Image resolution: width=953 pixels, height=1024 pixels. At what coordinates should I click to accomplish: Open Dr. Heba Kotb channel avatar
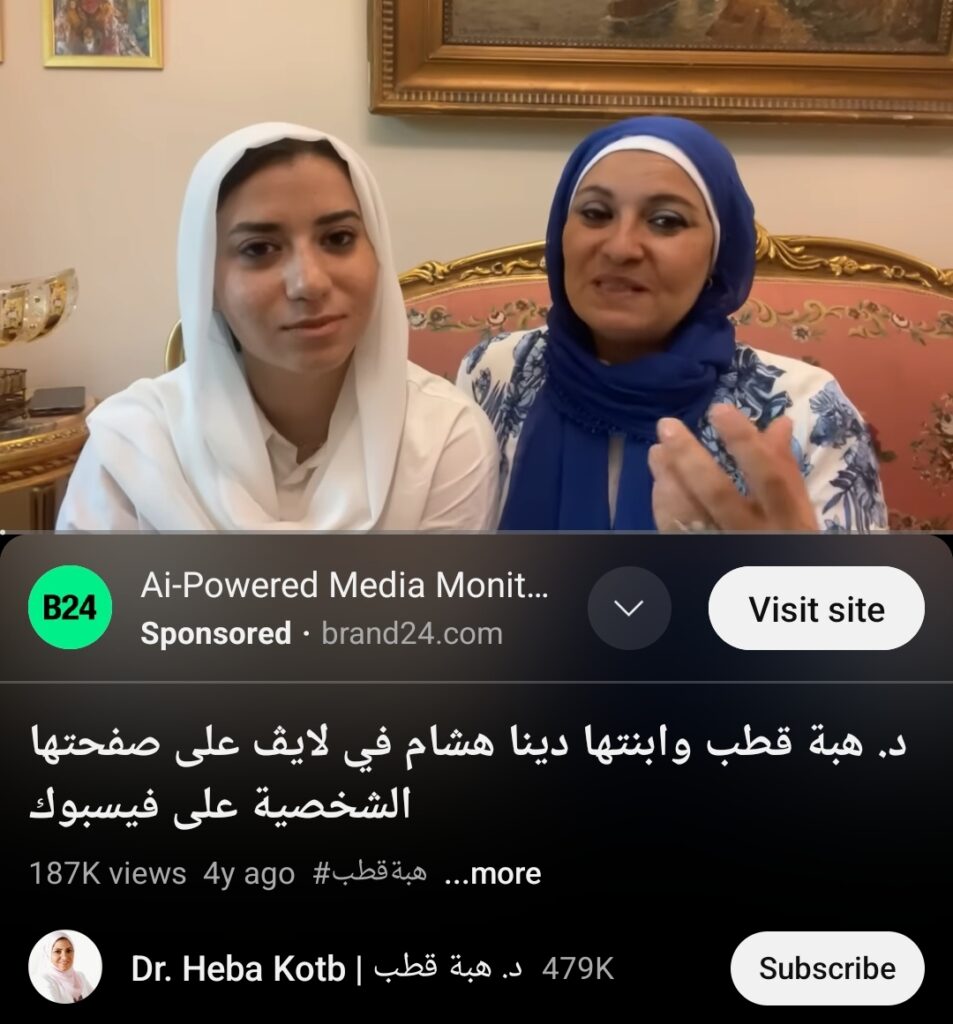point(65,967)
